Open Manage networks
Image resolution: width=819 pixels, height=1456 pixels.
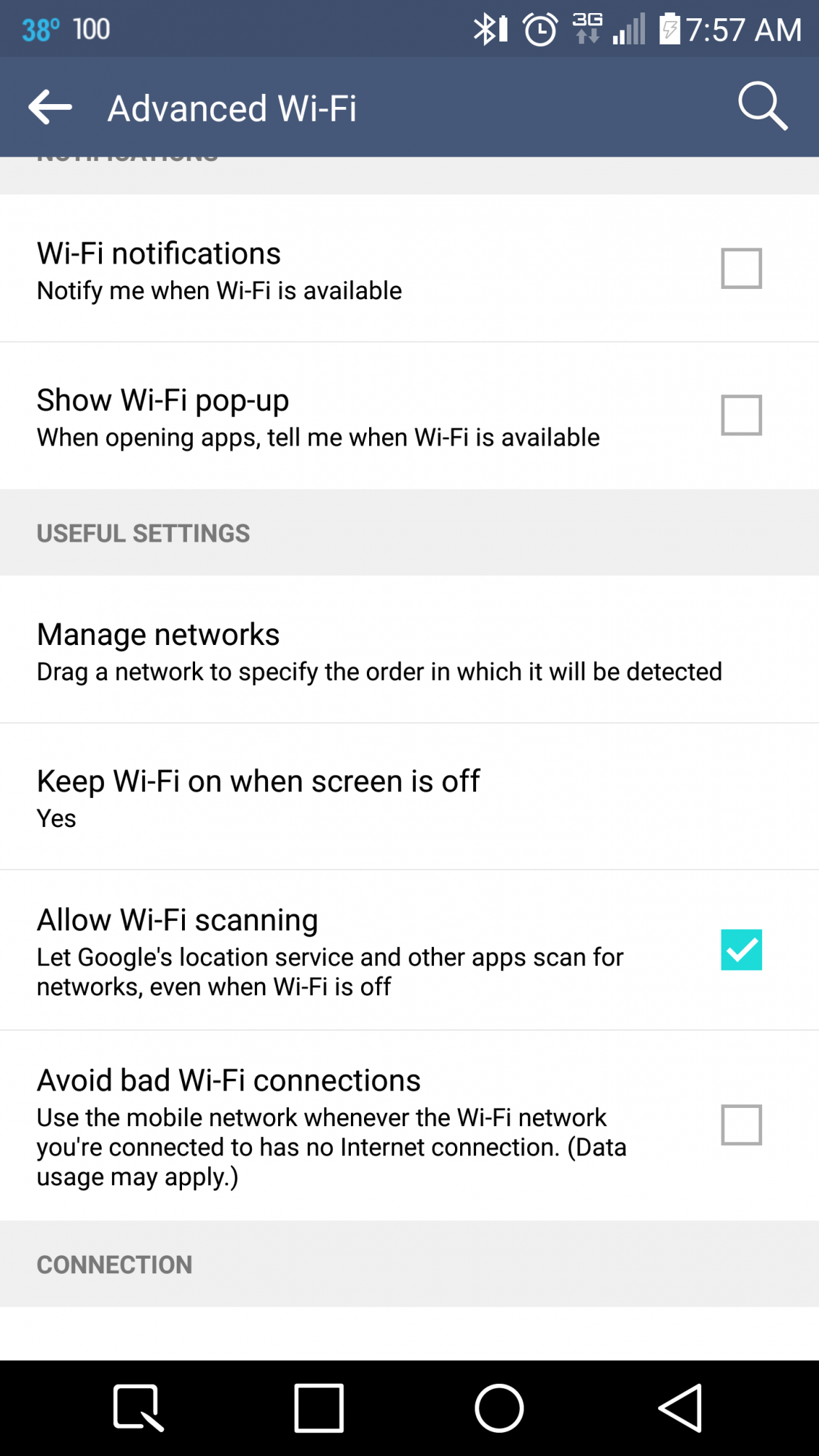click(379, 651)
